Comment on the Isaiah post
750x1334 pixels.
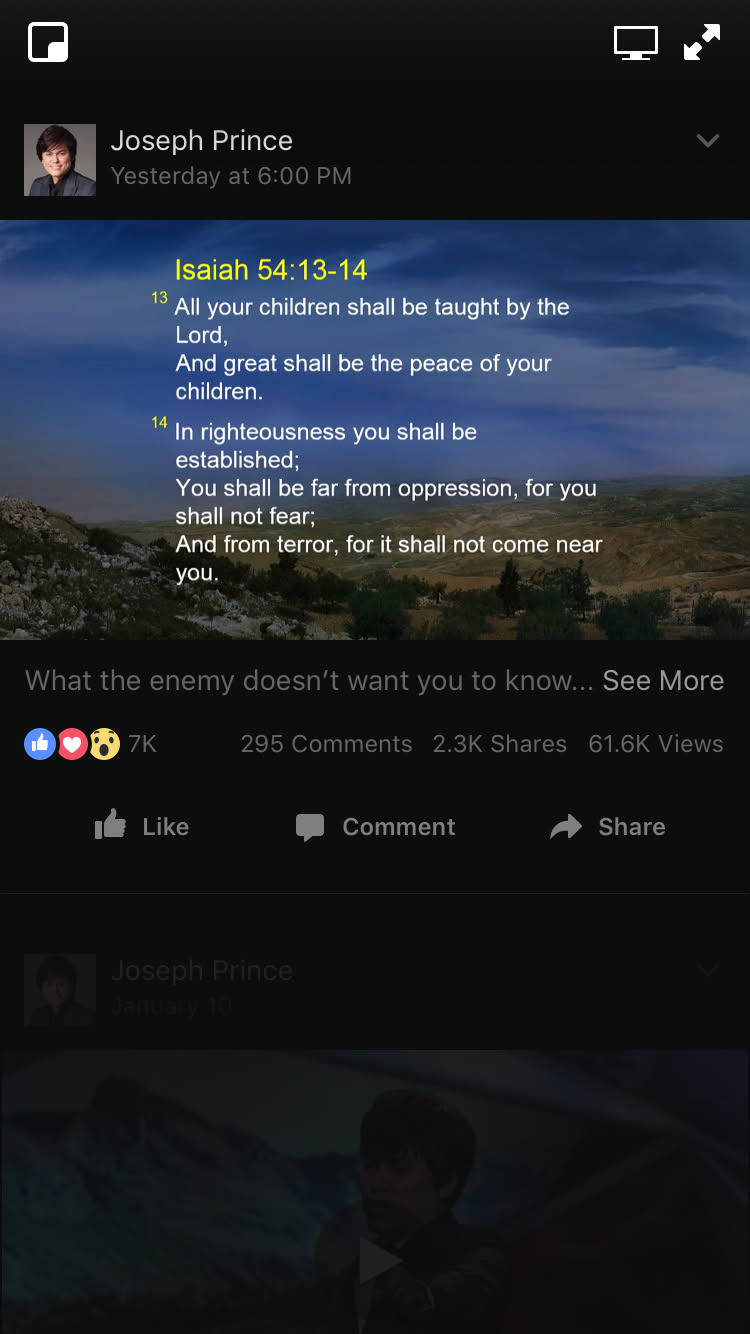tap(376, 827)
